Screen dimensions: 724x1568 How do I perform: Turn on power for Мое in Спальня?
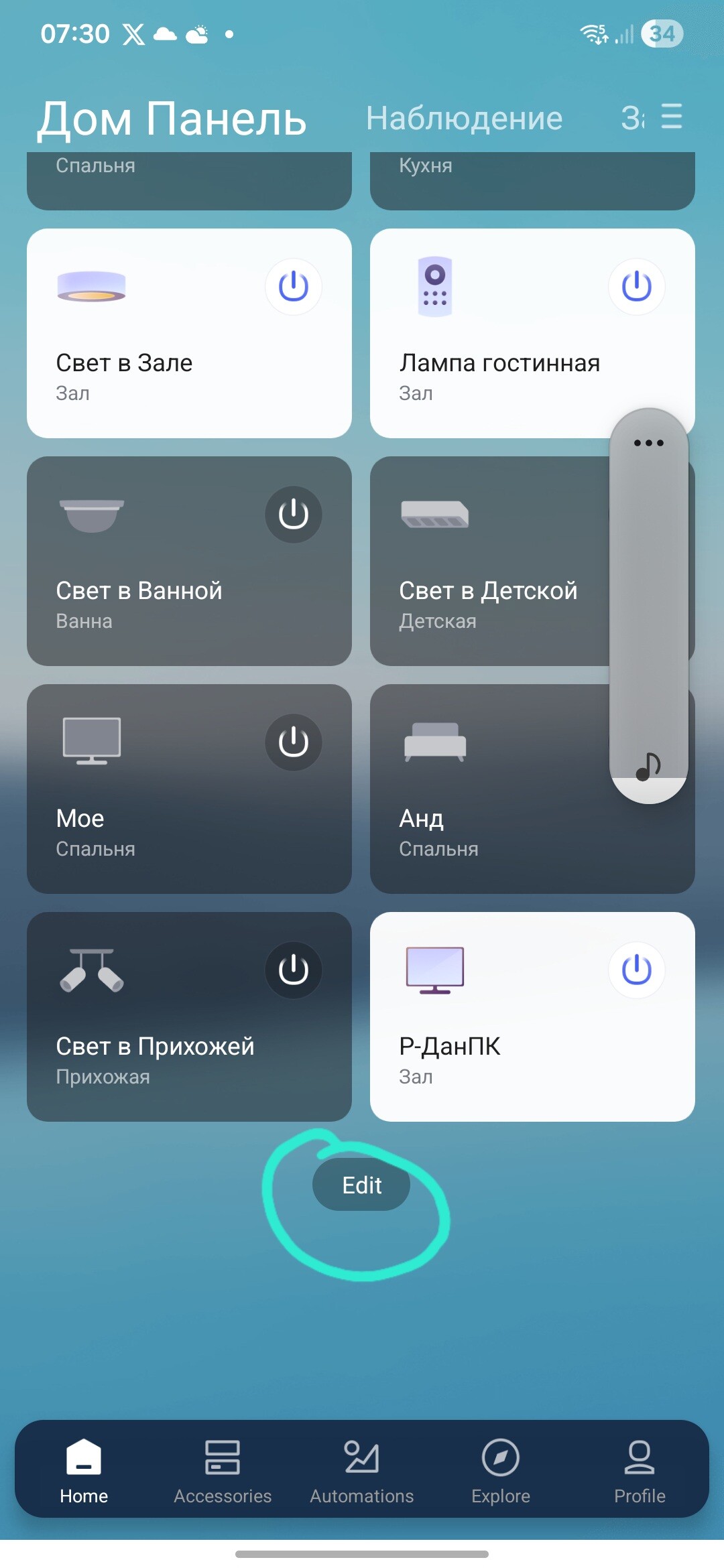pos(294,742)
